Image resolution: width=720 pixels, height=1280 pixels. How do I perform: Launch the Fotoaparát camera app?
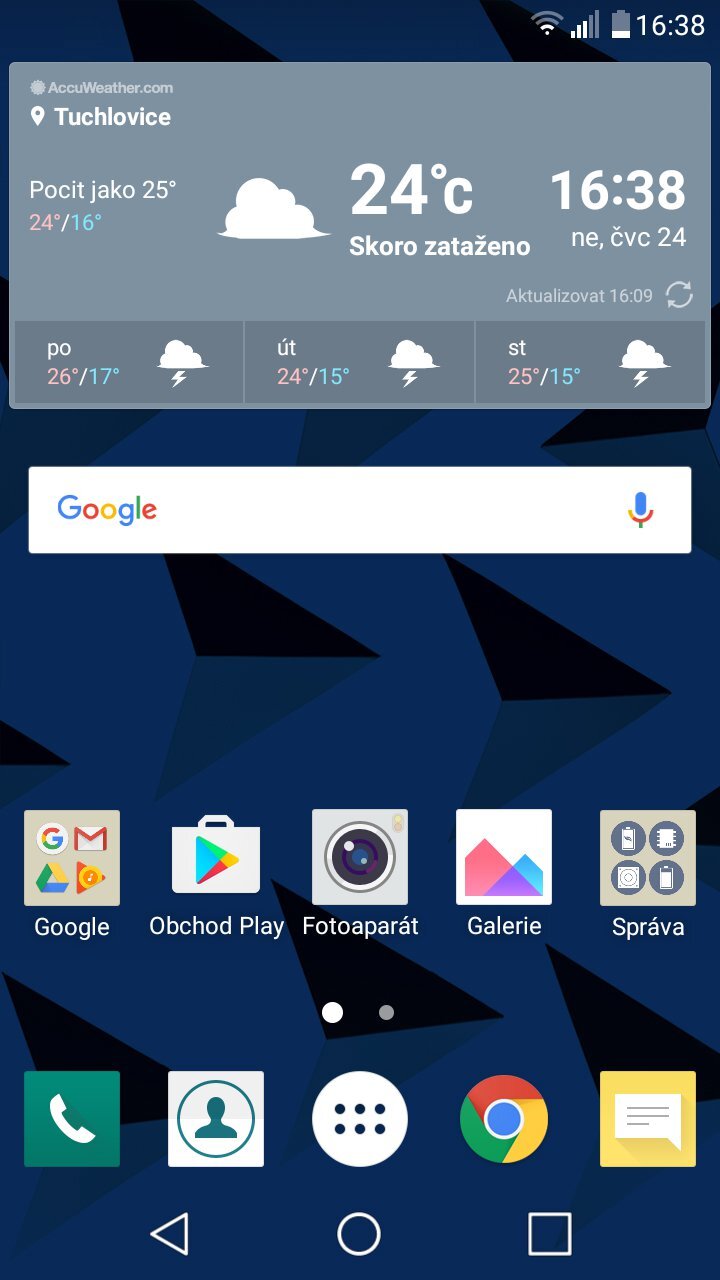pyautogui.click(x=360, y=857)
